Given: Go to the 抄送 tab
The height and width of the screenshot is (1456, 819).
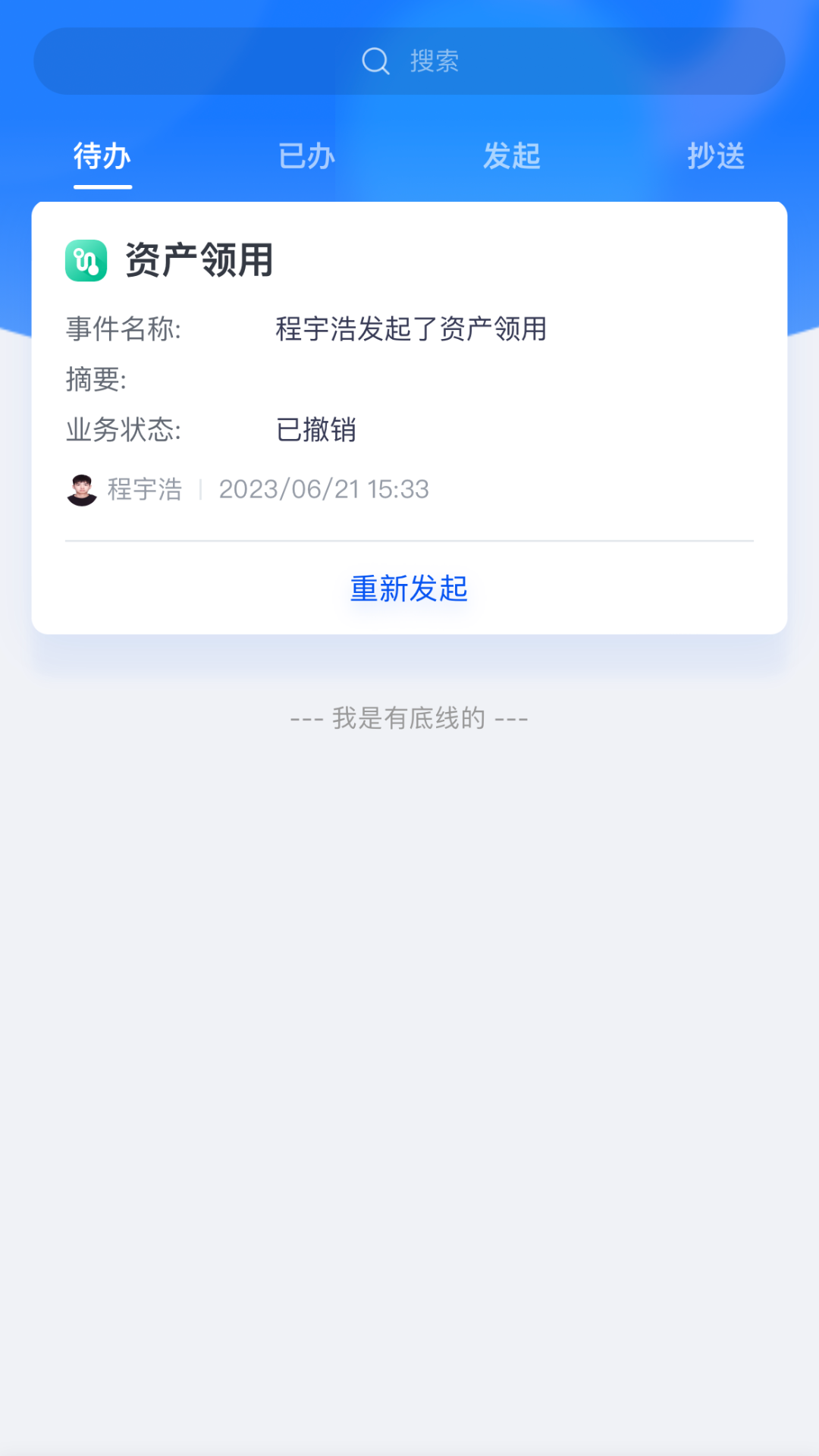Looking at the screenshot, I should (x=716, y=157).
